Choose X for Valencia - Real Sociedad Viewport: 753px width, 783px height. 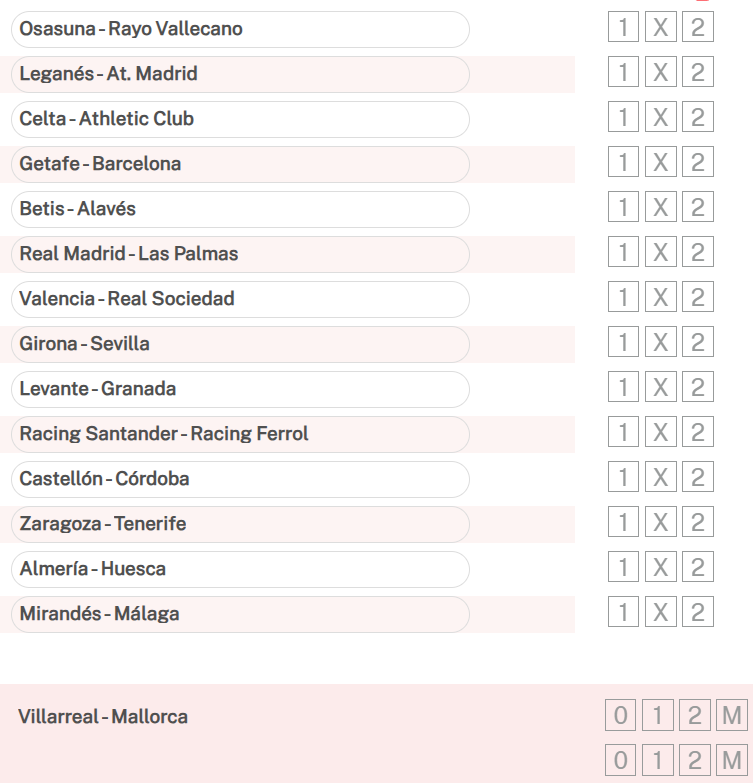(660, 298)
